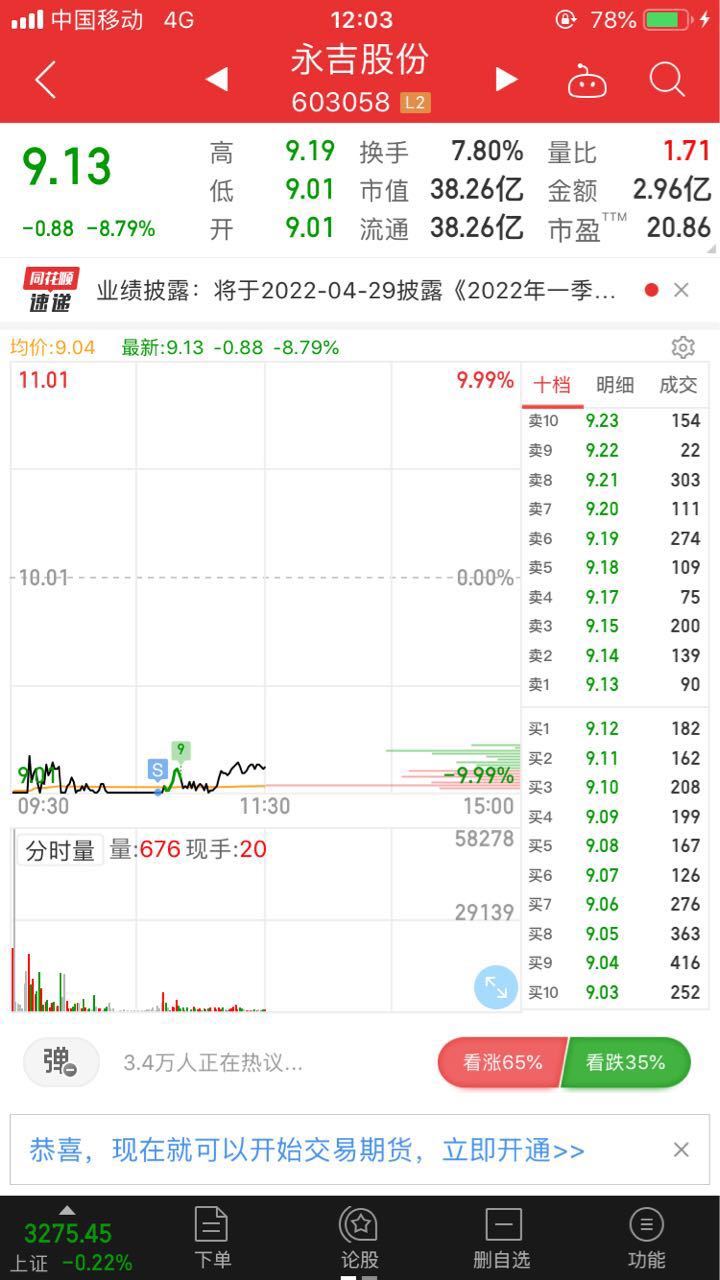The image size is (720, 1280).
Task: Open chart settings gear
Action: pos(683,347)
